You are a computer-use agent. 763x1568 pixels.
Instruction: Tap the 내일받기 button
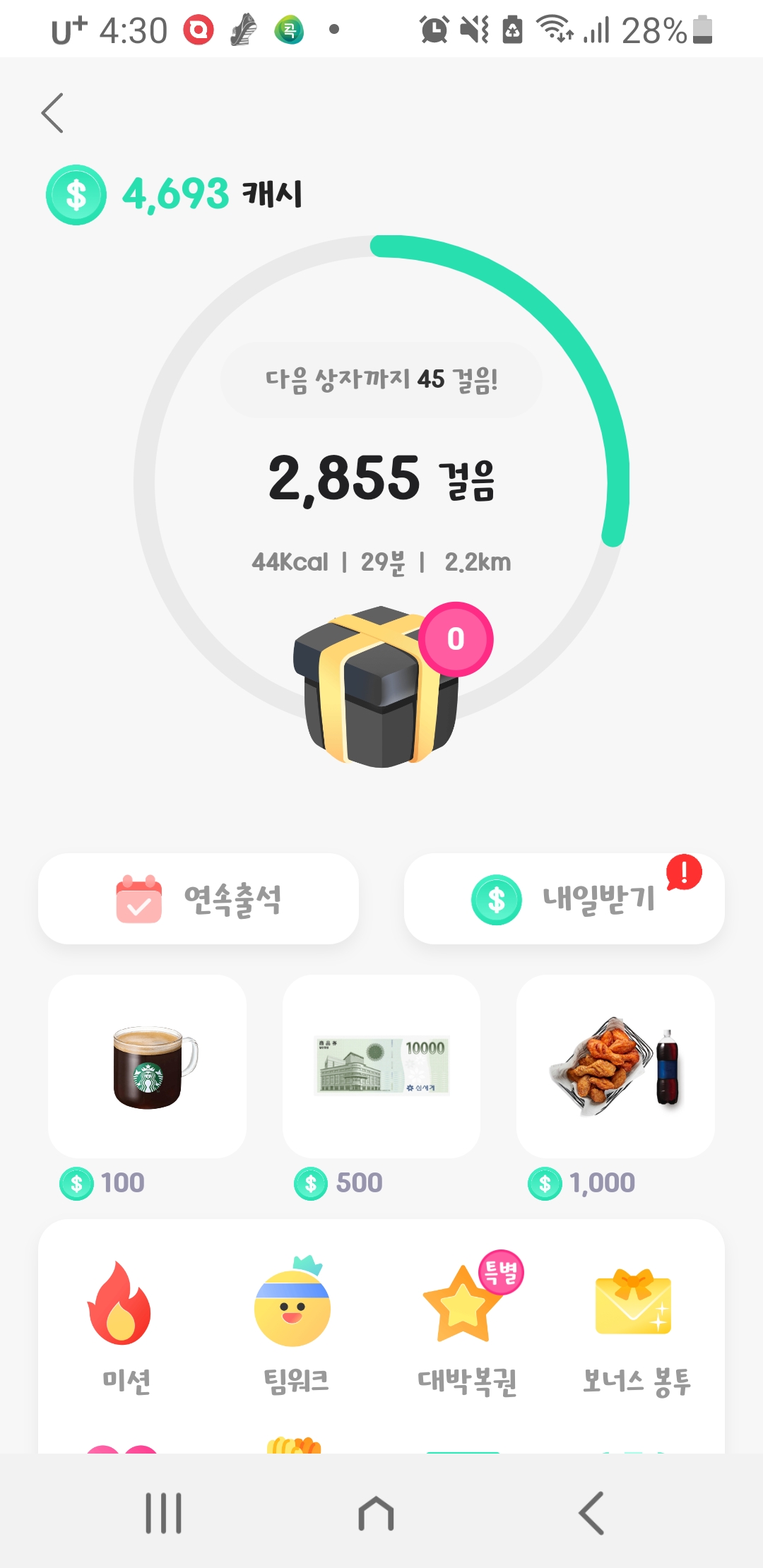point(564,899)
